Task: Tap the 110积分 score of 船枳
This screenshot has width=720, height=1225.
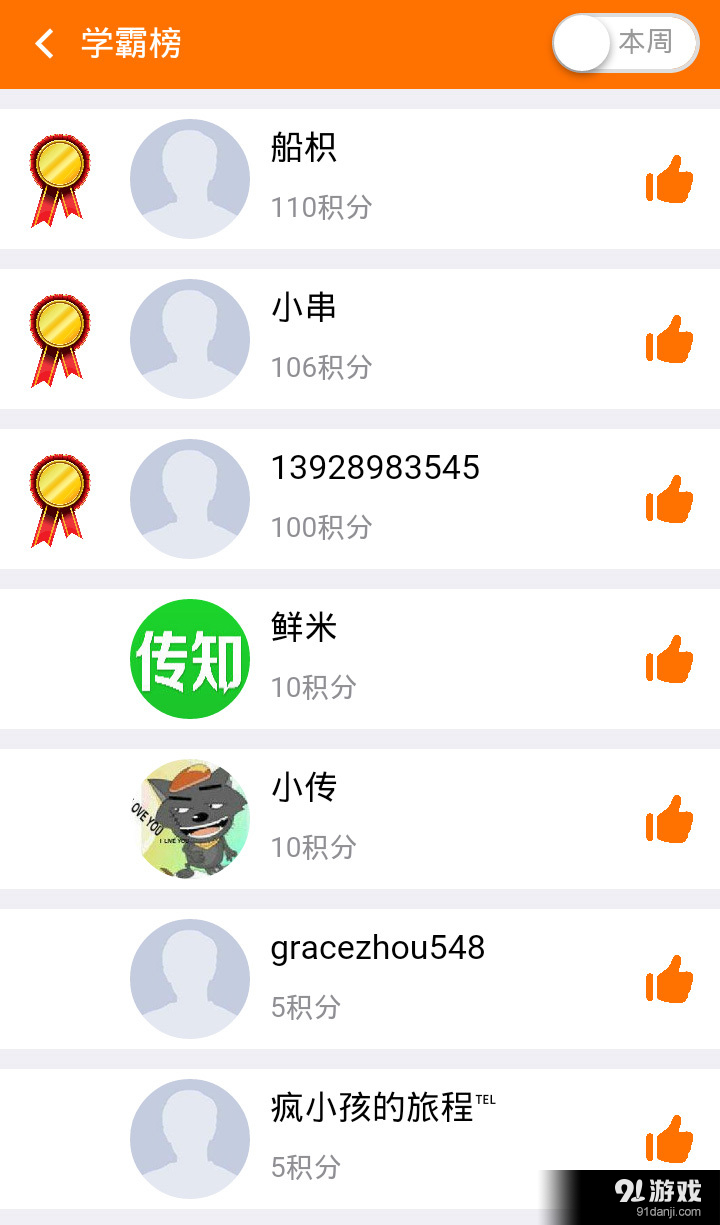Action: pos(321,208)
